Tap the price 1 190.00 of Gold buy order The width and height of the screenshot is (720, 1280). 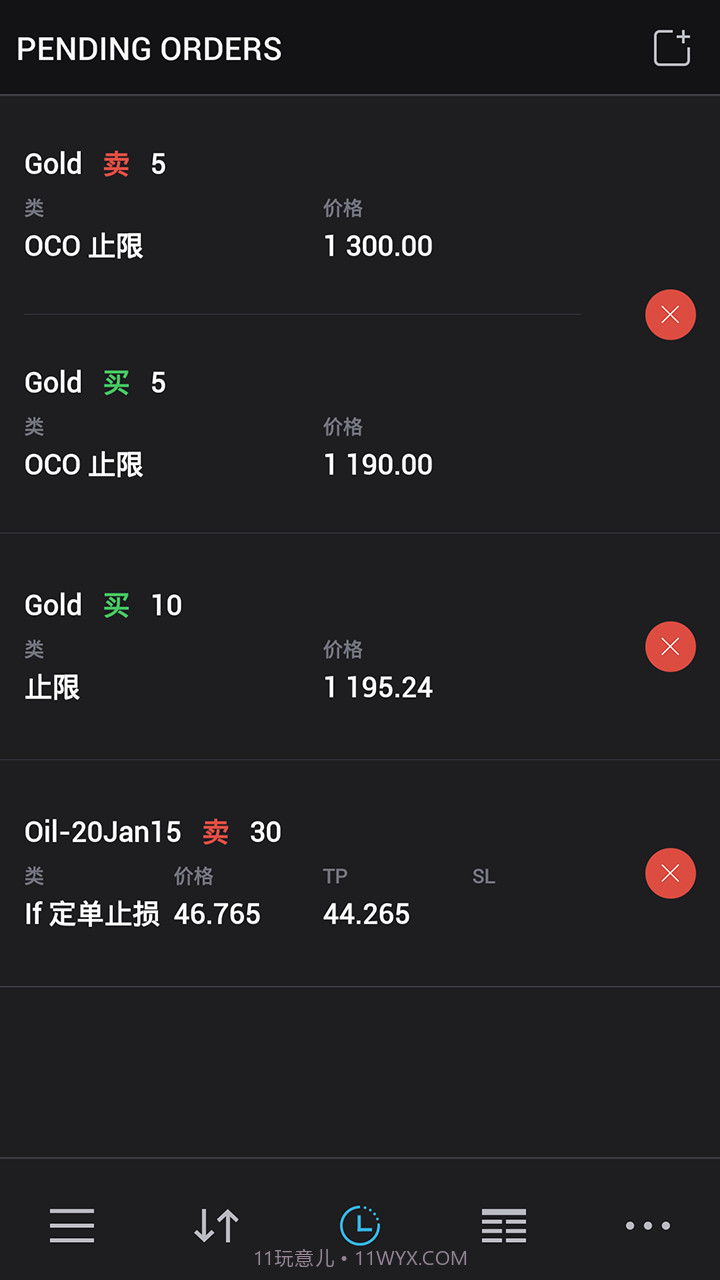[x=378, y=463]
